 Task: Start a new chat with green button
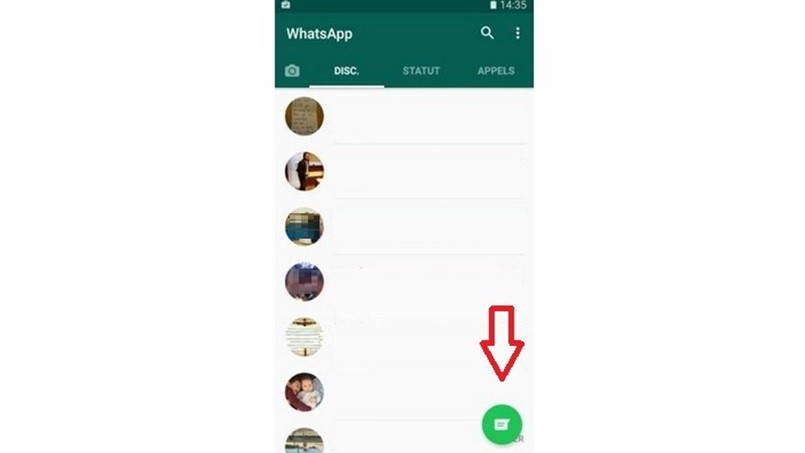click(501, 424)
